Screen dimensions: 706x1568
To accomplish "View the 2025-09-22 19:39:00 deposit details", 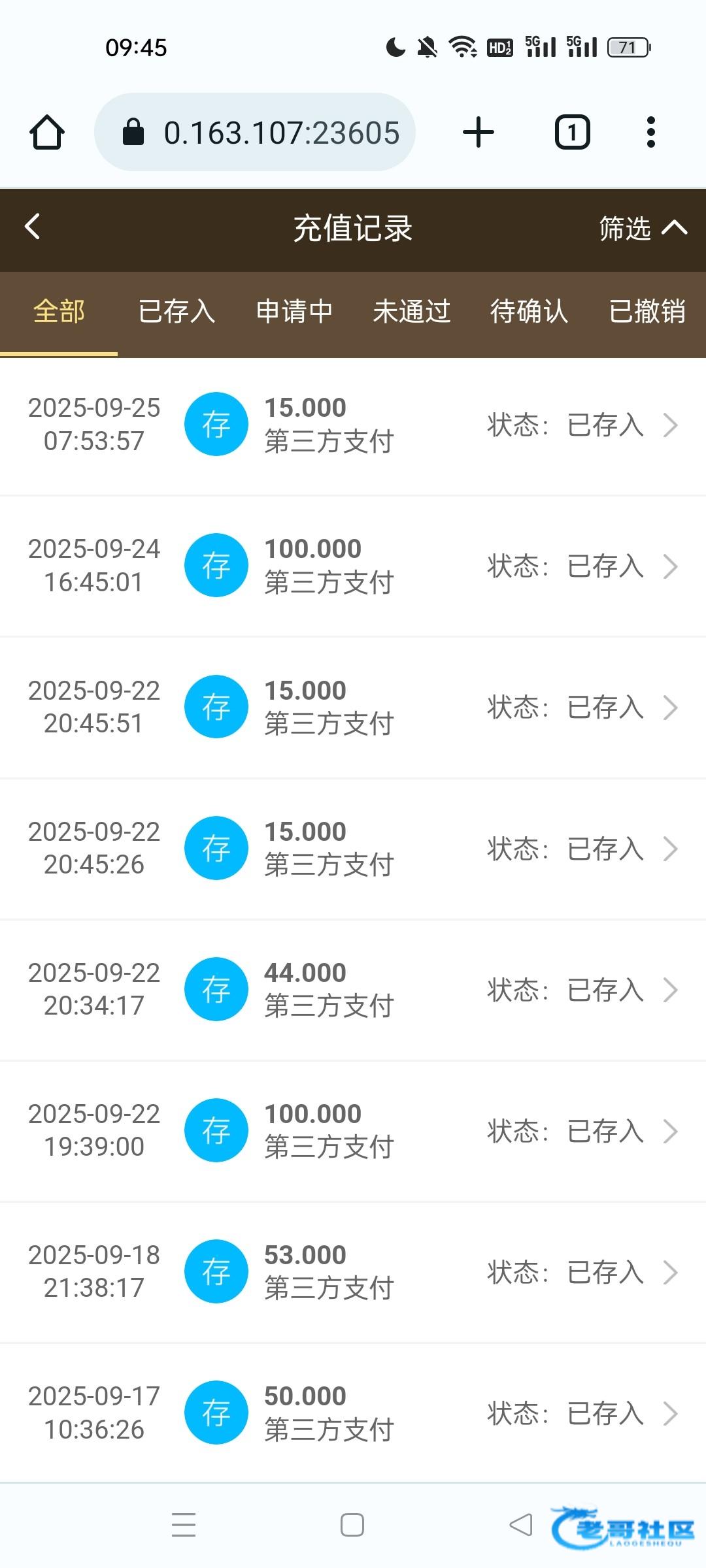I will click(353, 1130).
